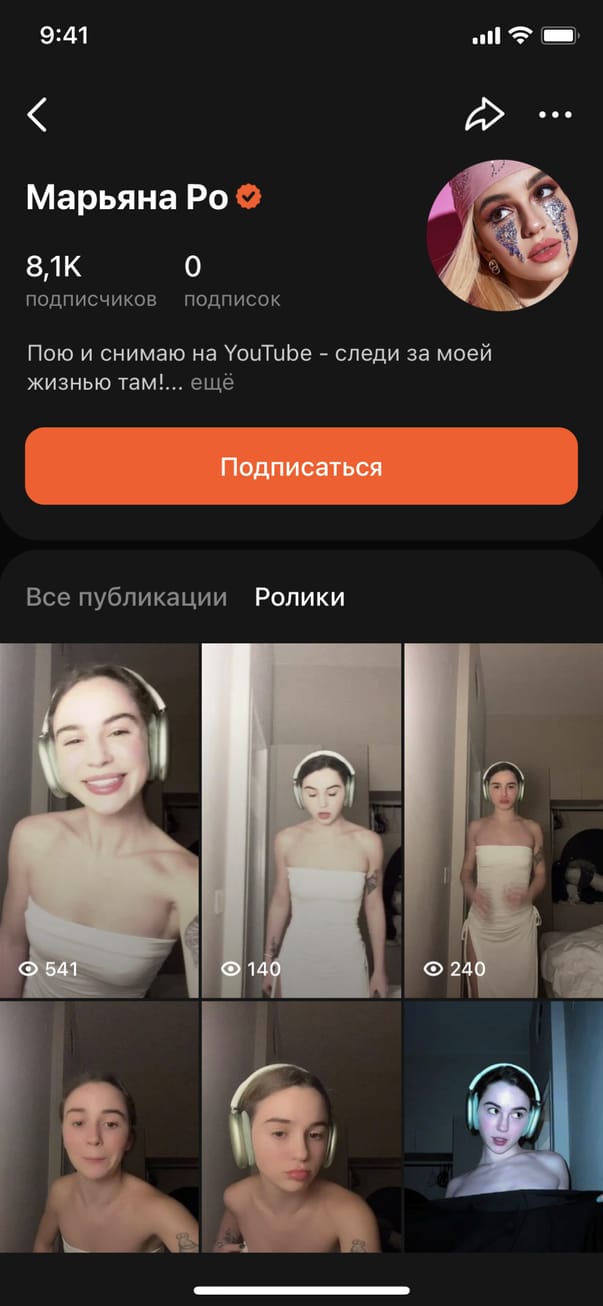Image resolution: width=603 pixels, height=1306 pixels.
Task: Switch to the Все публикации tab
Action: [126, 597]
